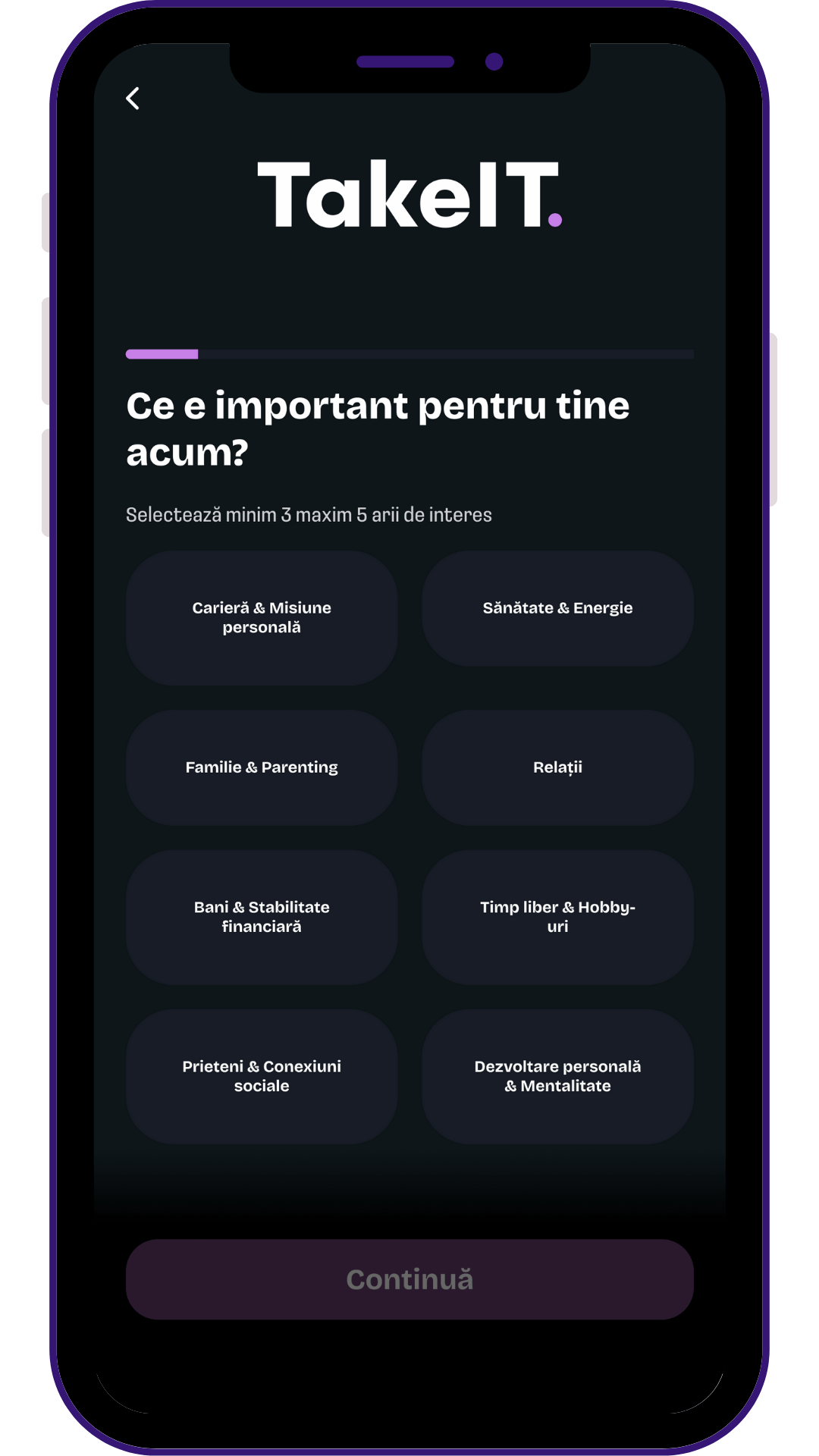
Task: Select the Relații interest area
Action: tap(557, 767)
